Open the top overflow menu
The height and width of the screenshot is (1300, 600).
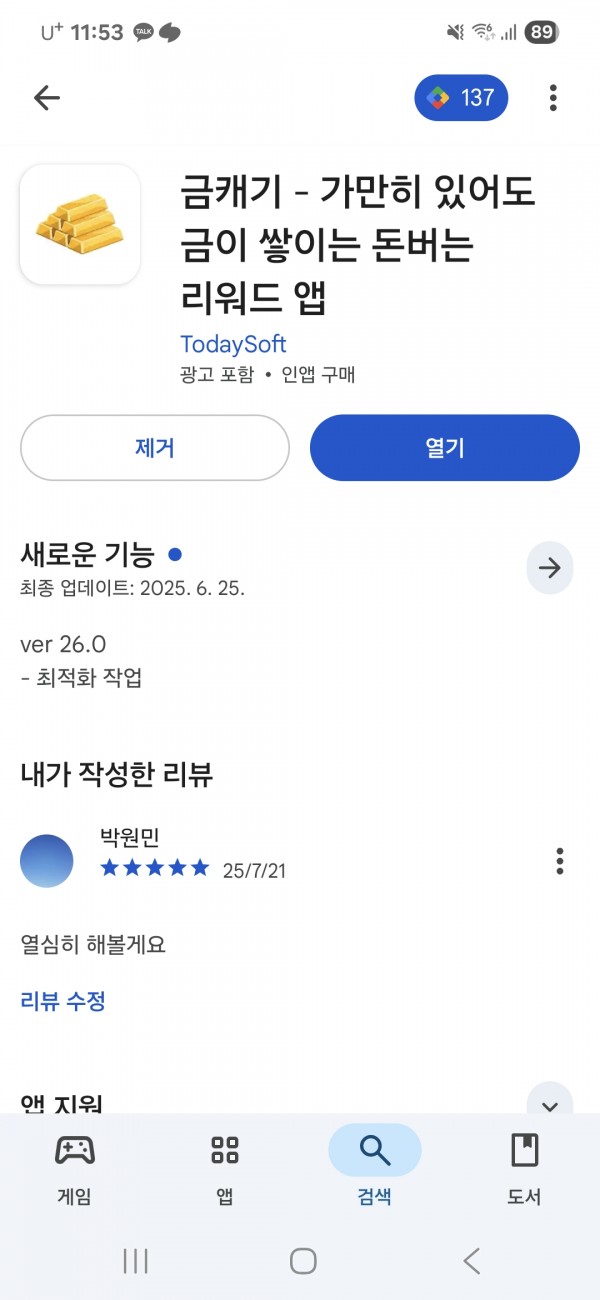click(553, 97)
